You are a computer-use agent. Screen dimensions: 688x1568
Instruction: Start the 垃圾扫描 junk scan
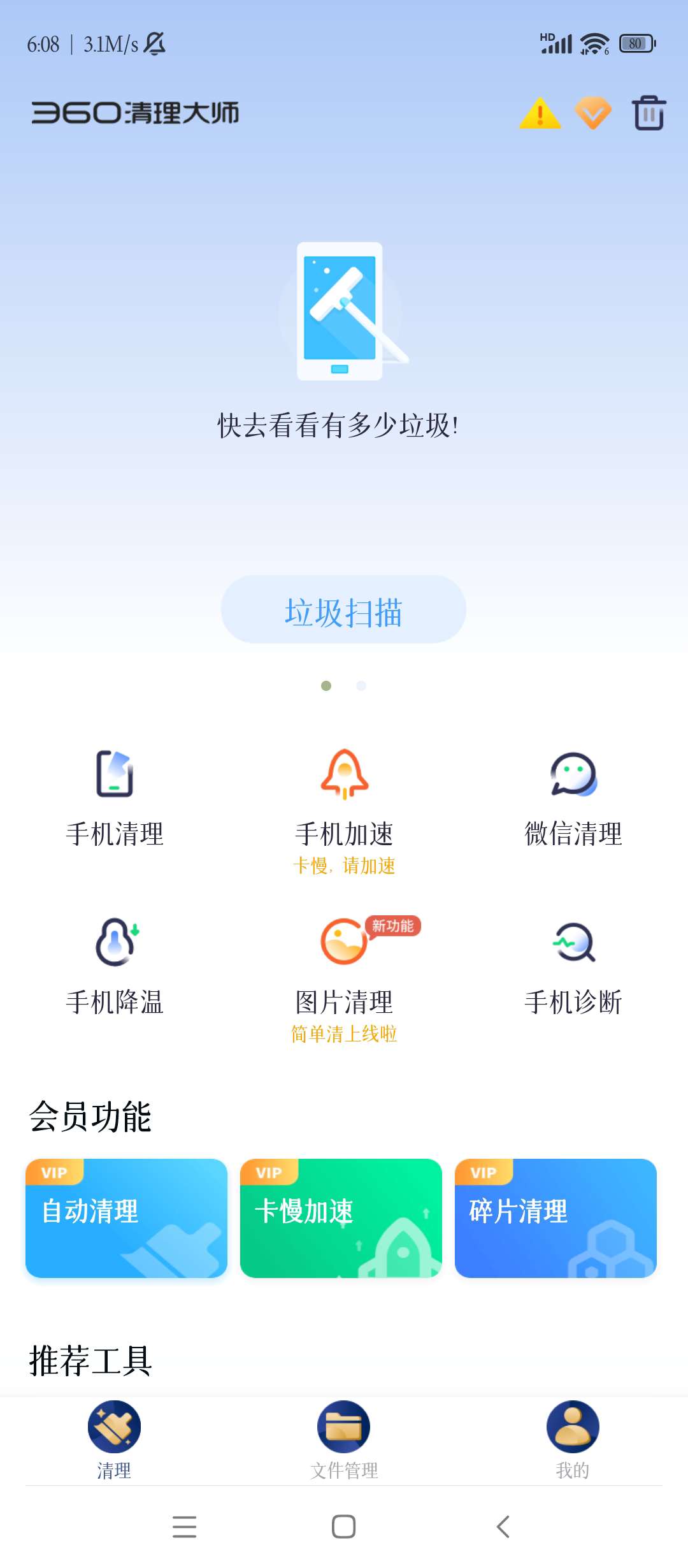[x=343, y=610]
